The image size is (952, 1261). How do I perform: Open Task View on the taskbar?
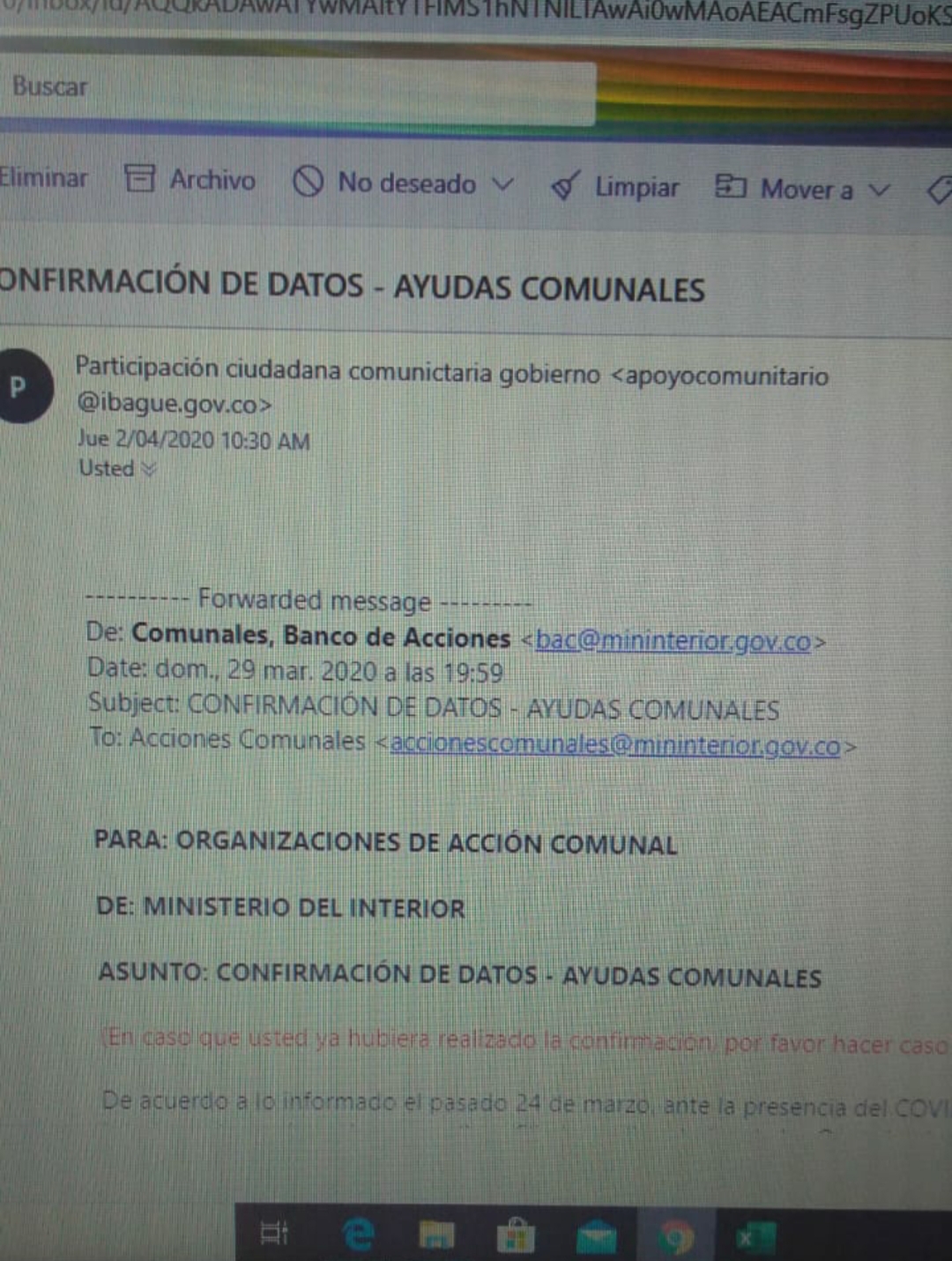(x=274, y=1234)
